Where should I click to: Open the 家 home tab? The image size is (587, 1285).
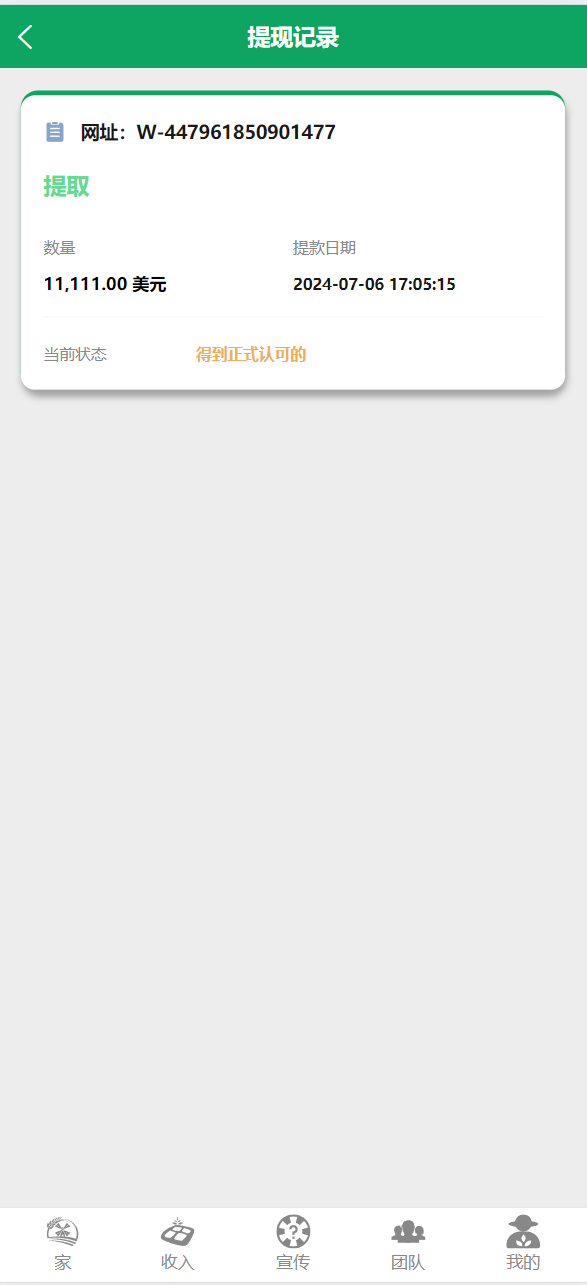pos(63,1243)
